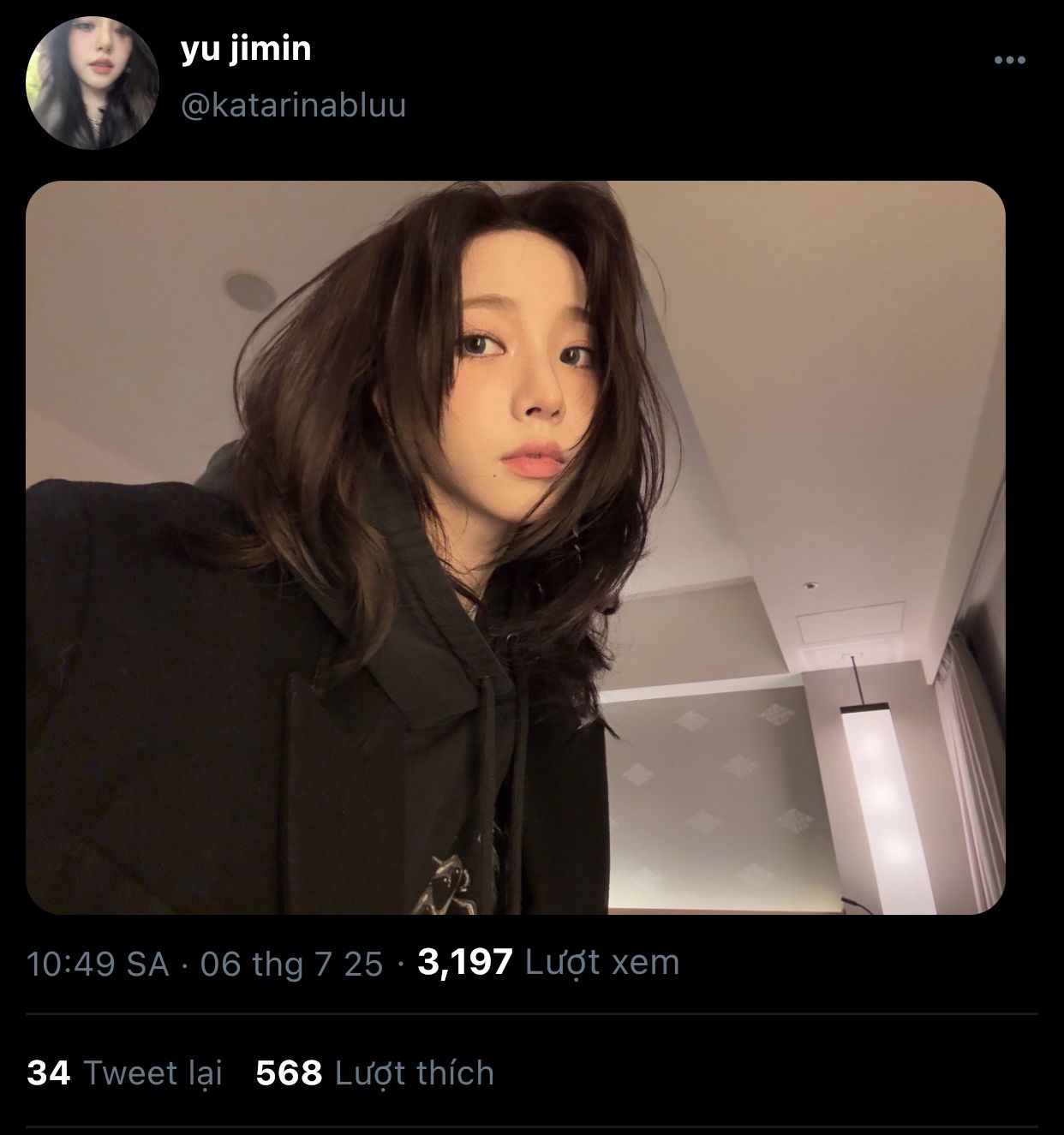Open the tweet's three-dot overflow menu
This screenshot has width=1064, height=1135.
pos(1009,60)
